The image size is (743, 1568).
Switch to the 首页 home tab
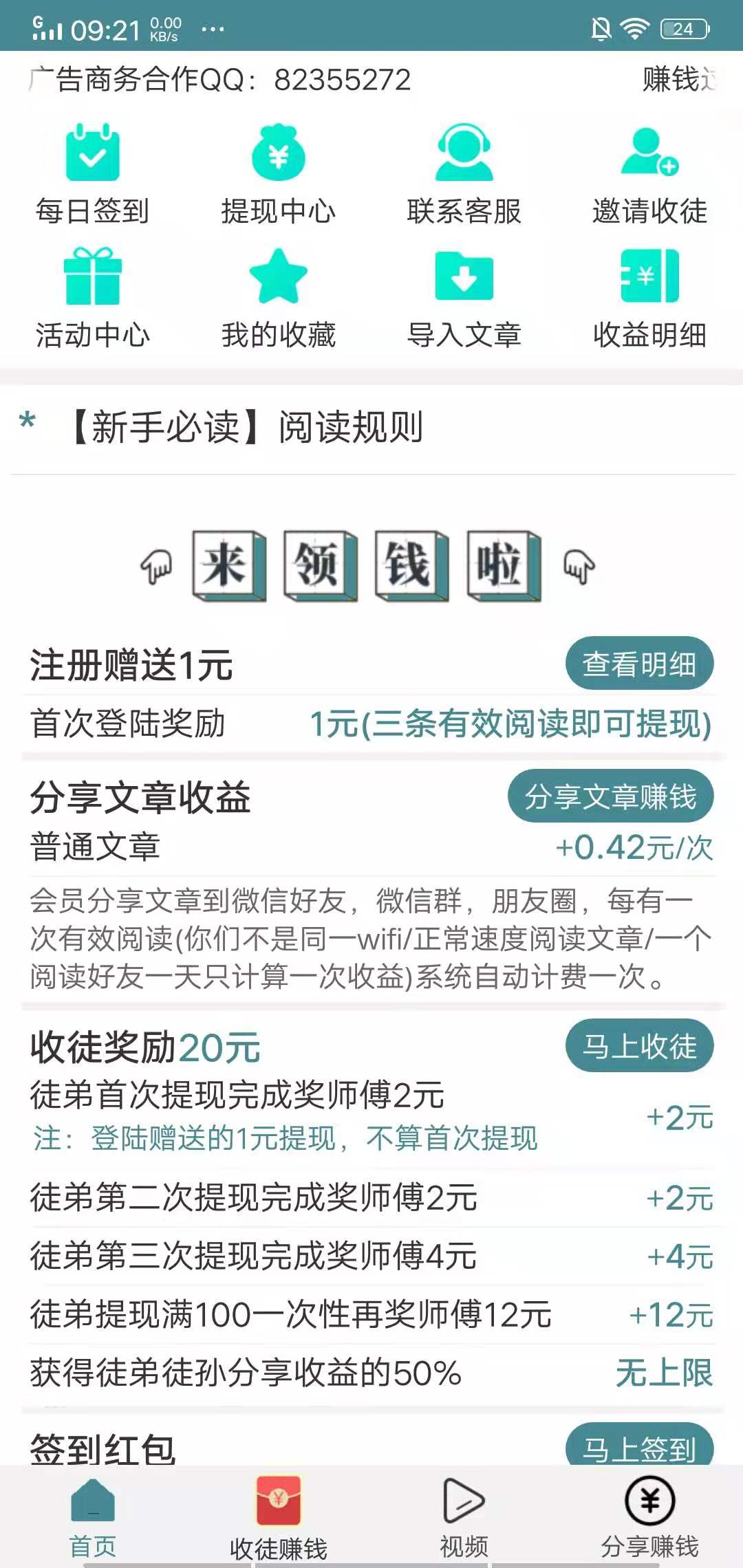click(92, 1513)
